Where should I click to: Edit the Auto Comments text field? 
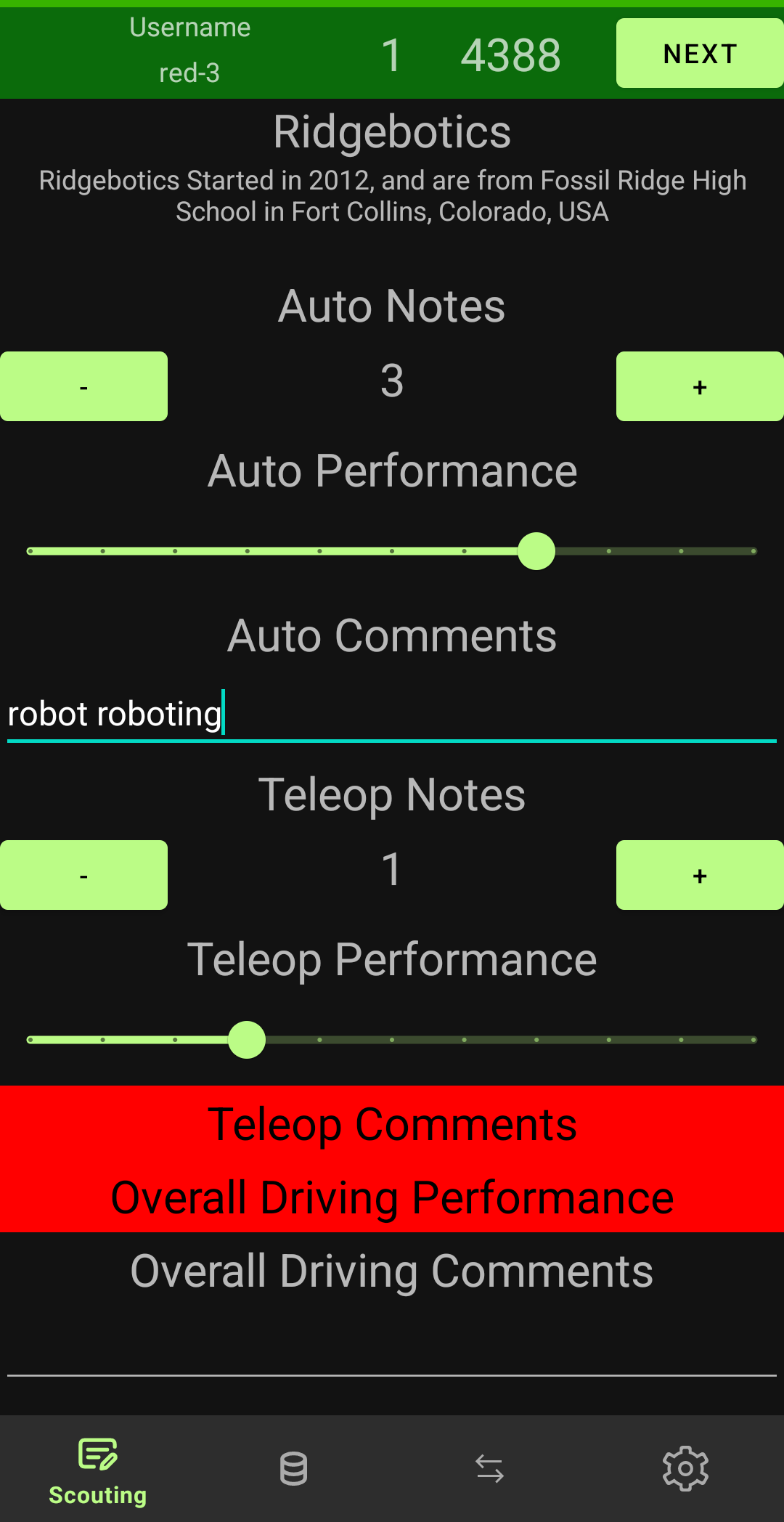tap(392, 715)
